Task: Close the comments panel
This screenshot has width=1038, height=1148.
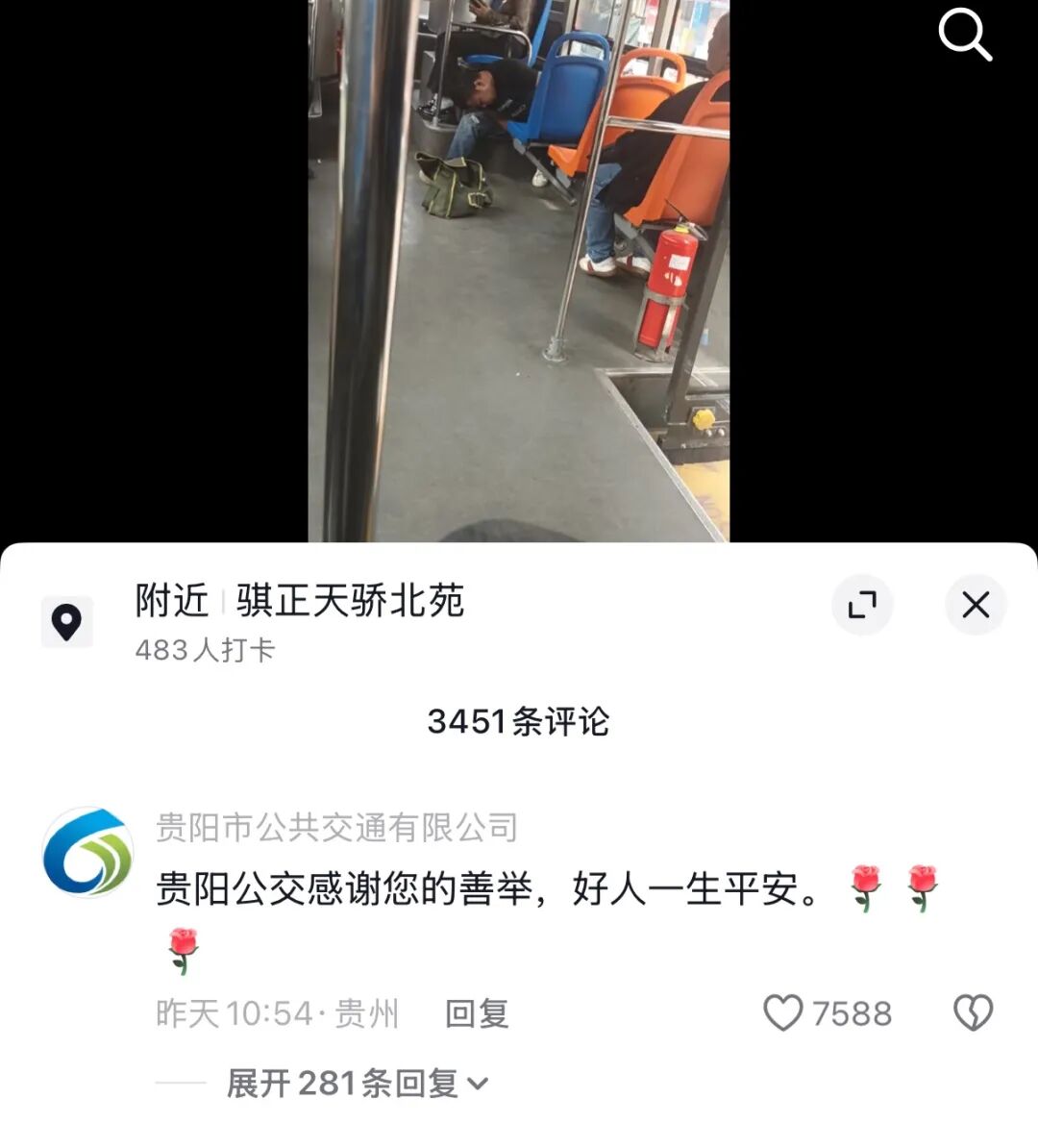Action: tap(976, 605)
